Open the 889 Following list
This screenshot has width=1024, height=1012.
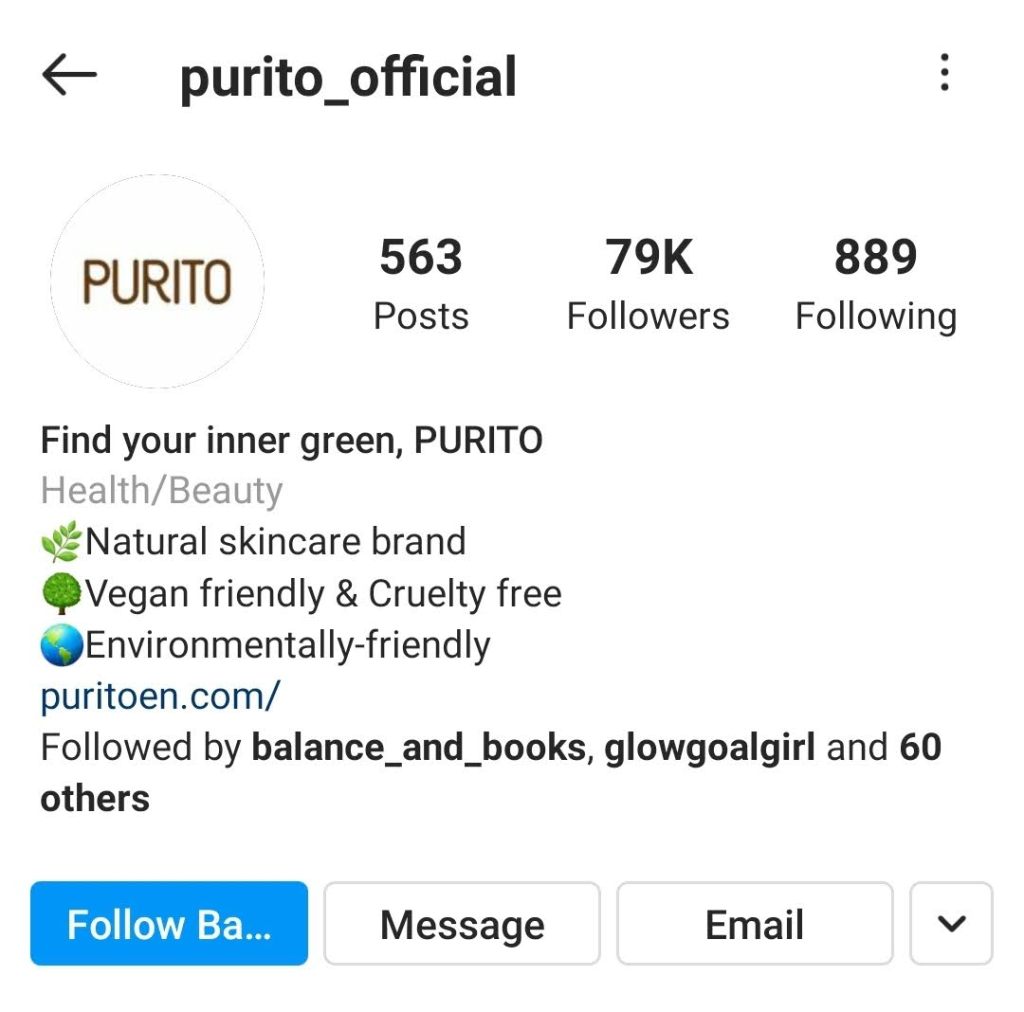875,284
